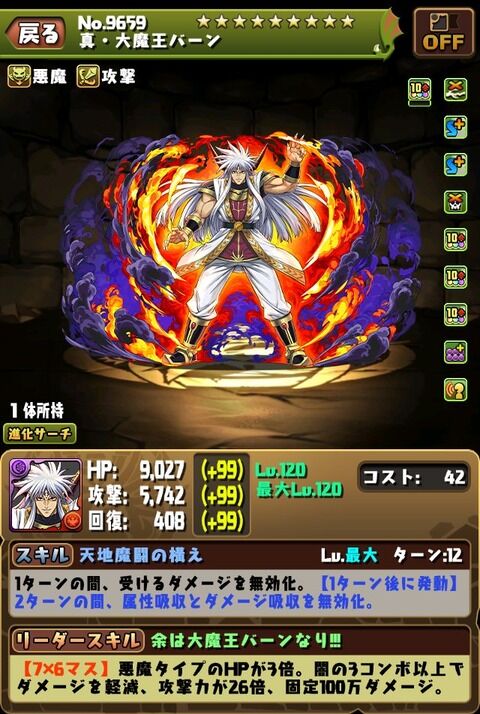Tap the monster portrait thumbnail beside HP
This screenshot has width=480, height=714.
pyautogui.click(x=46, y=495)
